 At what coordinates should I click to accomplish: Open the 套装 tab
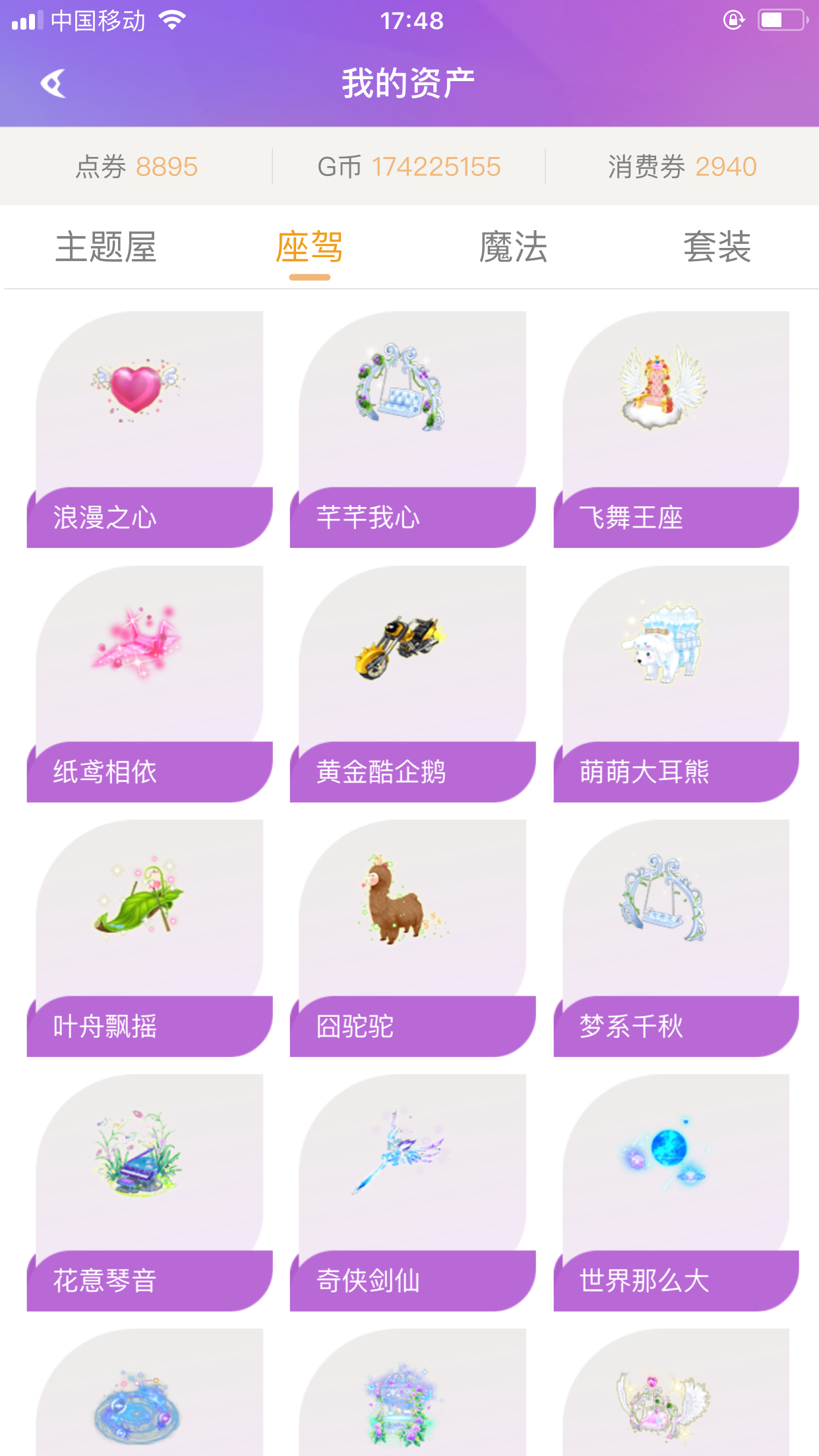717,247
